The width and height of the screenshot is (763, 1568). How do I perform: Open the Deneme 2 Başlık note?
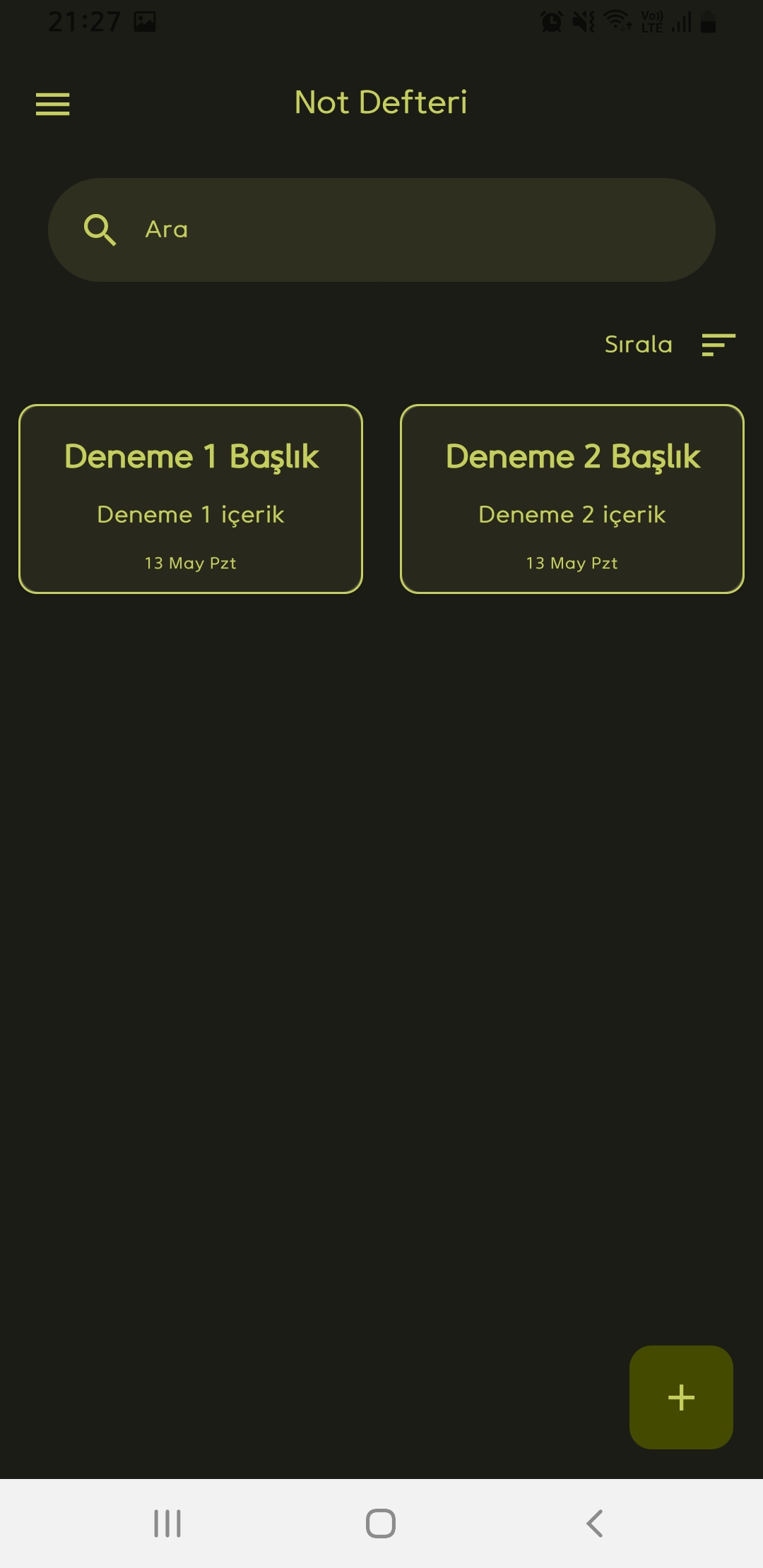pyautogui.click(x=572, y=499)
